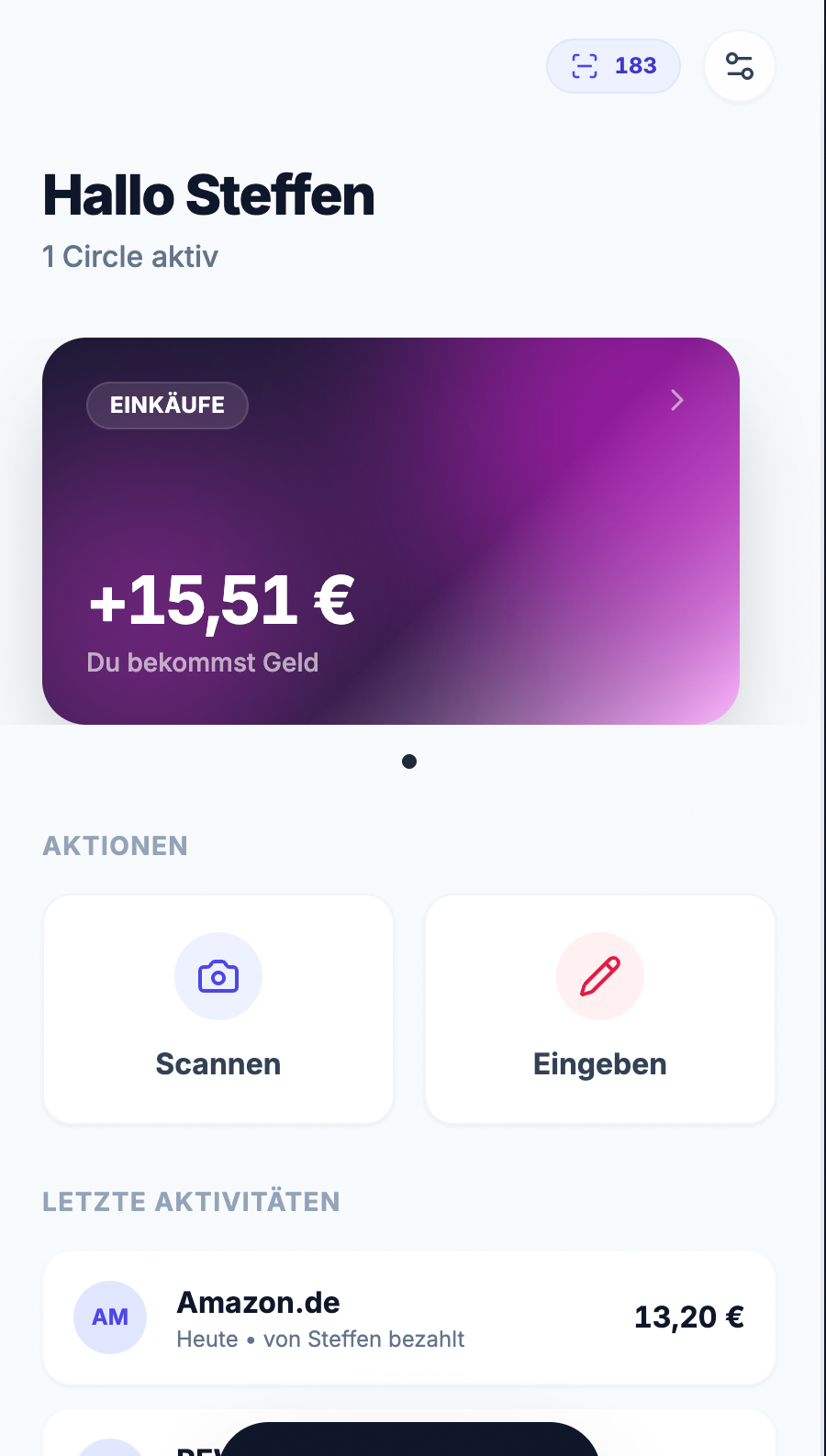
Task: Tap the Du bekommst Geld label
Action: (x=203, y=661)
